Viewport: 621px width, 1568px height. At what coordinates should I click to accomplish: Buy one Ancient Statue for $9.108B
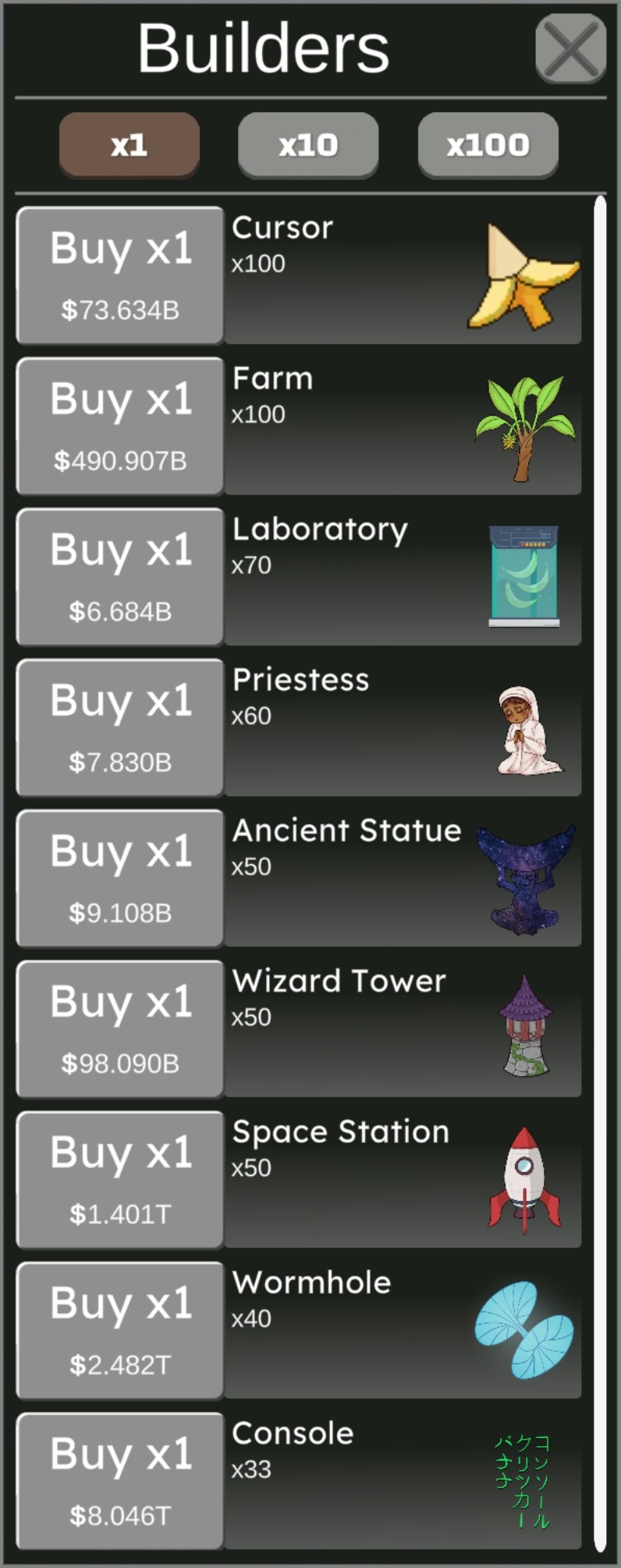(120, 878)
